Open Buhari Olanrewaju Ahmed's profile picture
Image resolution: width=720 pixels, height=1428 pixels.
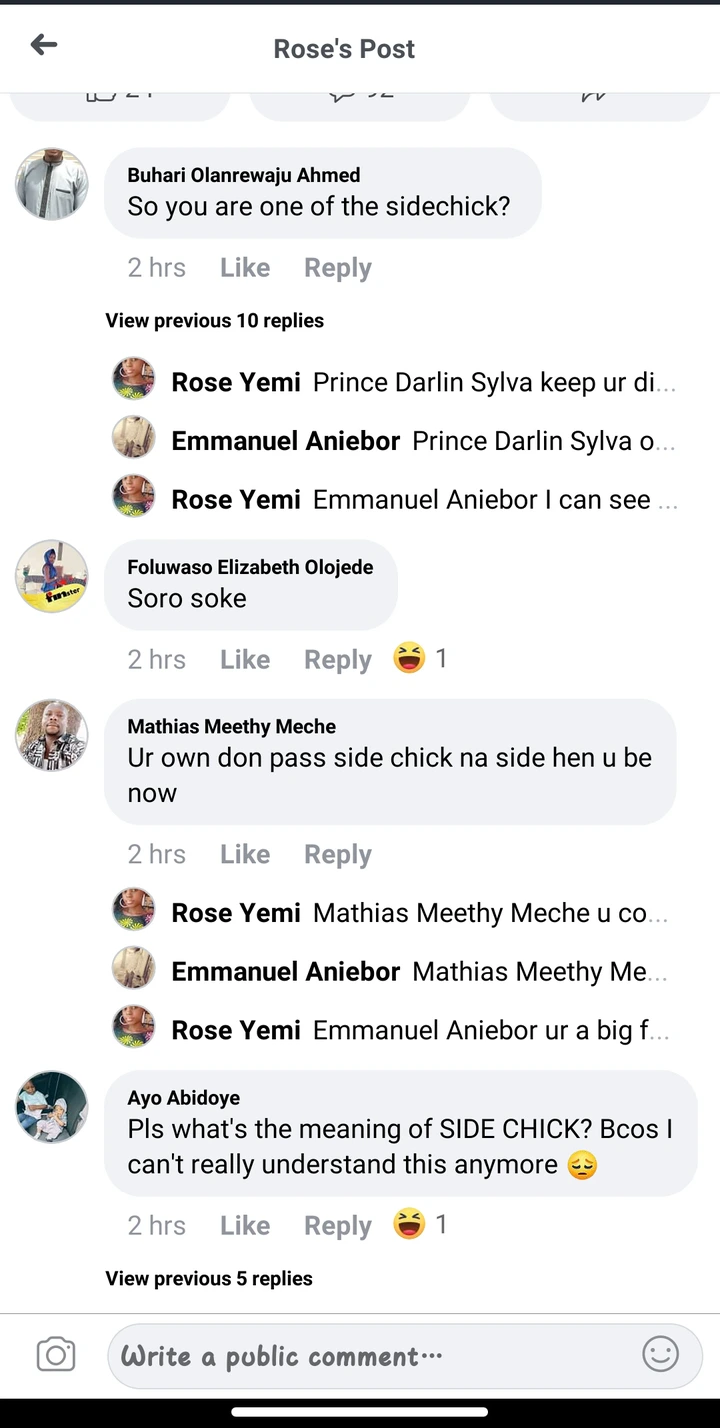pos(52,184)
